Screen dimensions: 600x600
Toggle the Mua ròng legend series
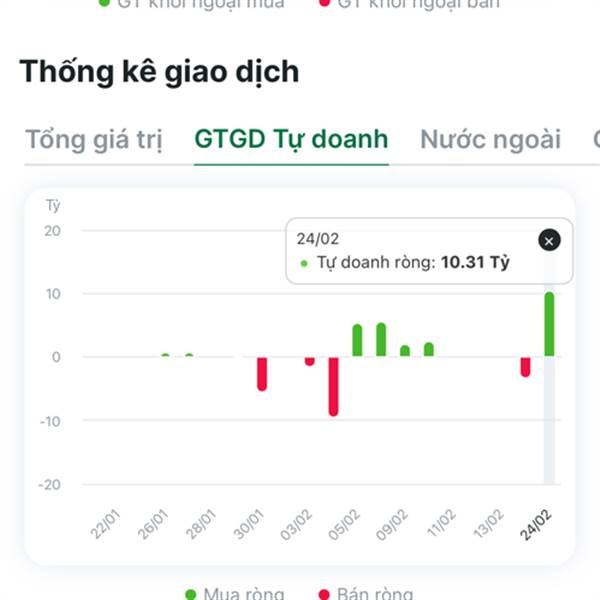(235, 593)
